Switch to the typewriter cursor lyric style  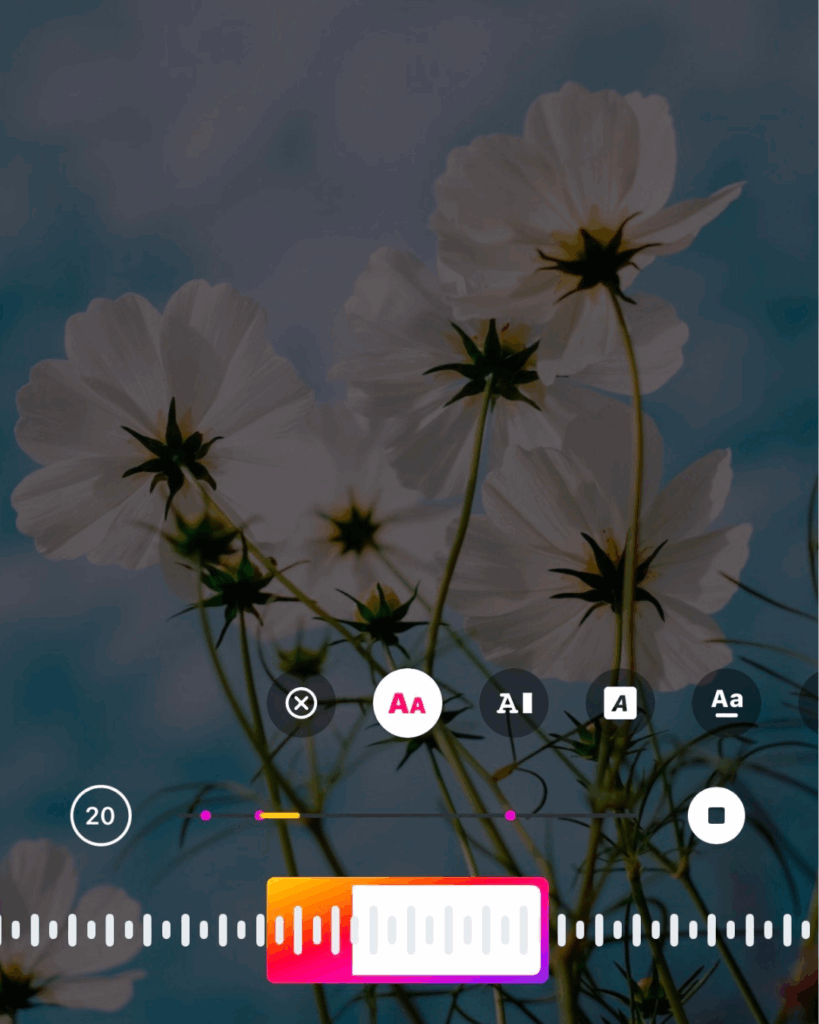(514, 704)
